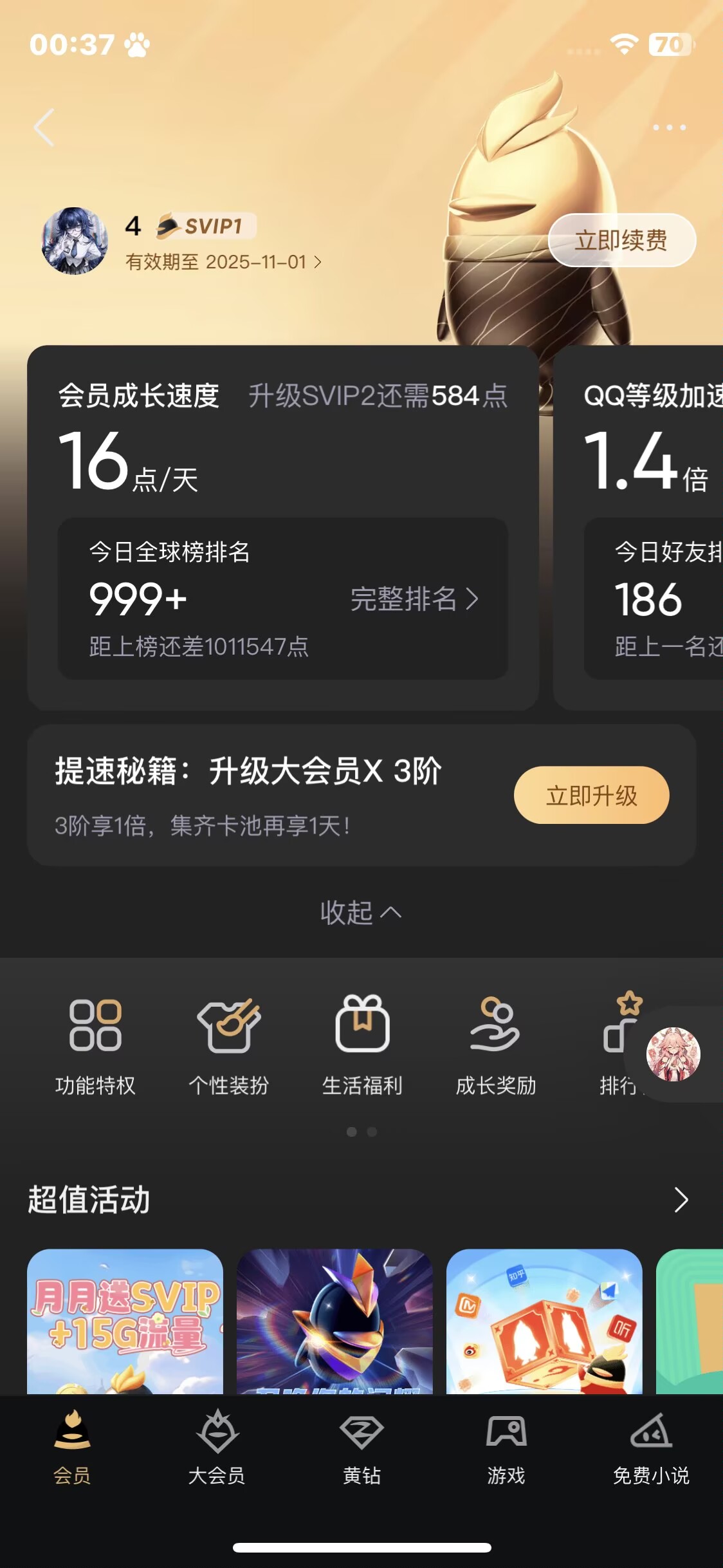Viewport: 723px width, 1568px height.
Task: Tap the floating pink-haired avatar bubble
Action: click(x=673, y=1054)
